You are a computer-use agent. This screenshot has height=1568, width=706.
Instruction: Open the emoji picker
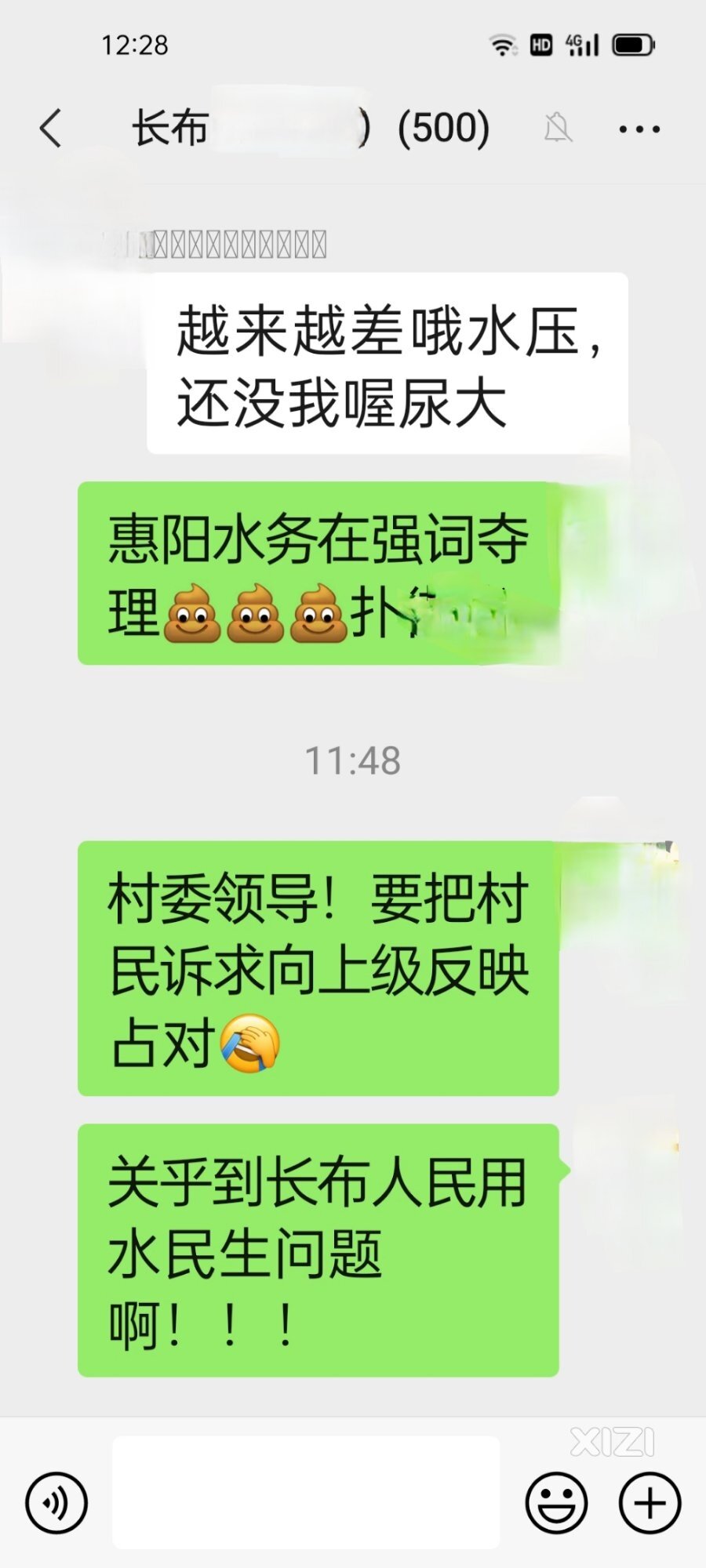(556, 1502)
